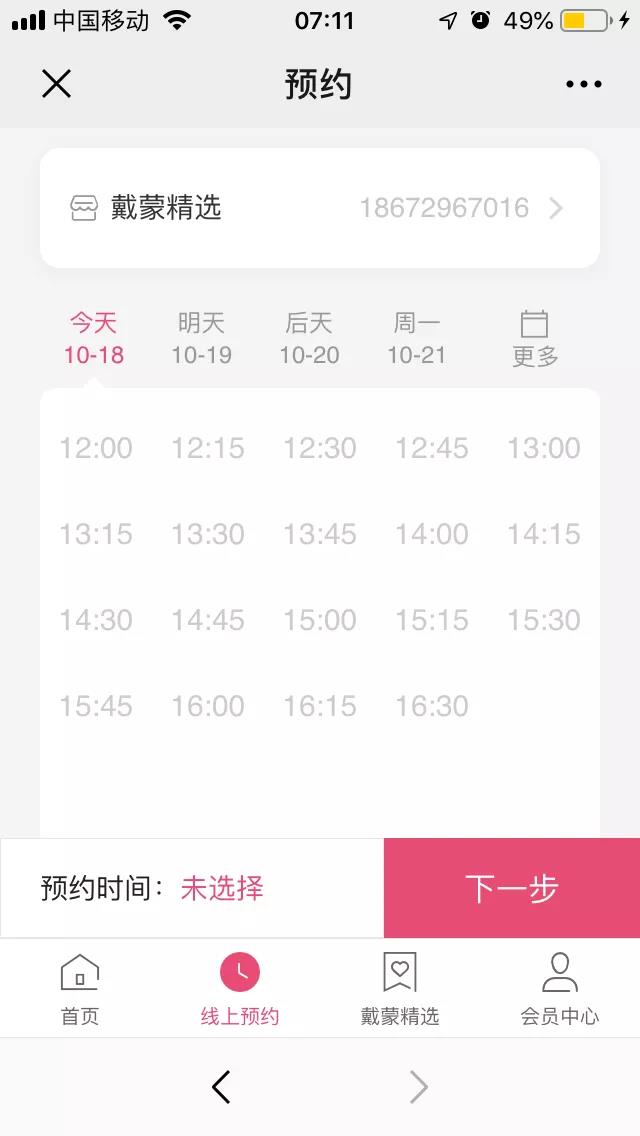
Task: Close the 预约 page with the X
Action: [x=56, y=85]
